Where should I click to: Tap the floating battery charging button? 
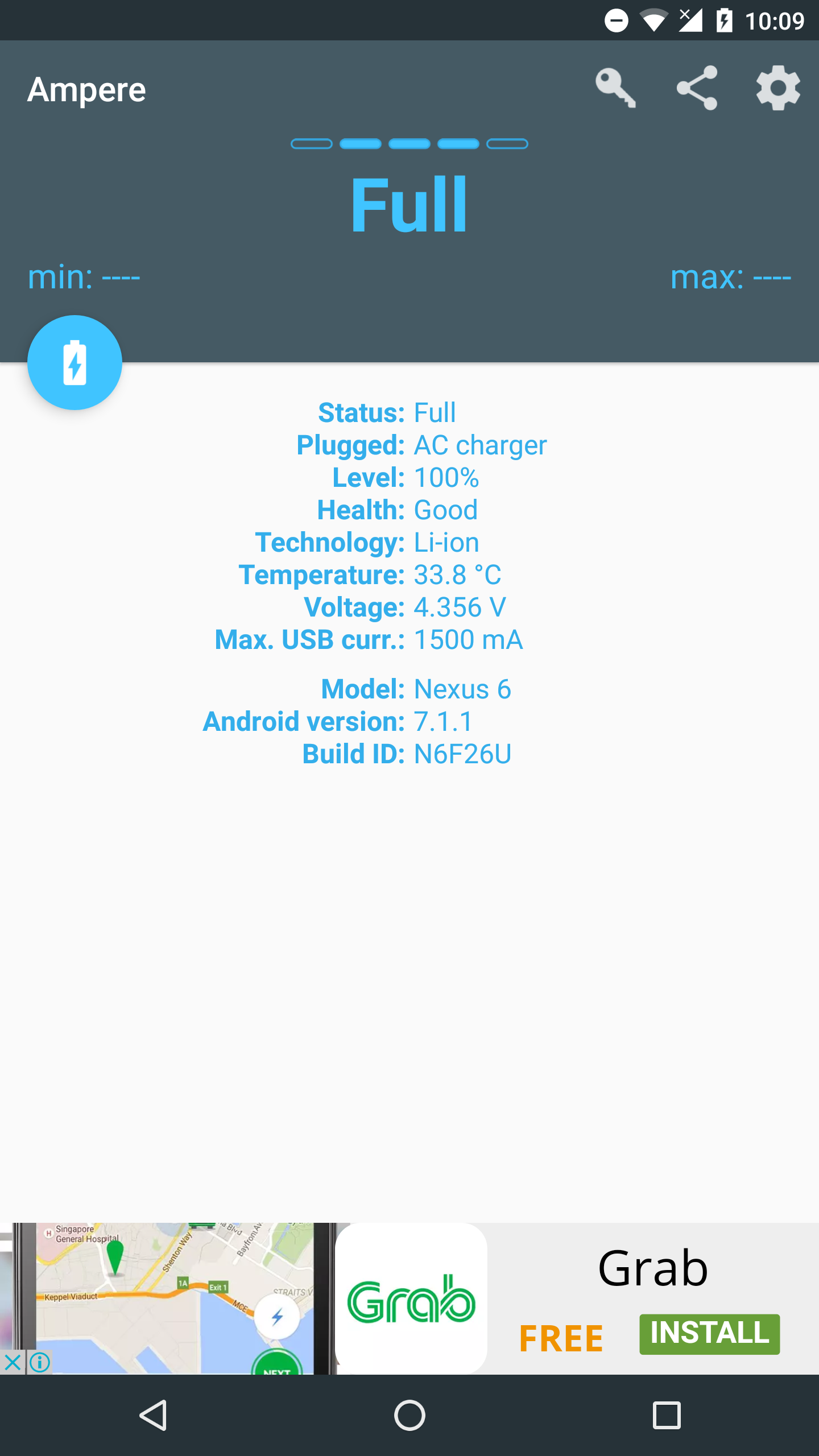(x=75, y=363)
